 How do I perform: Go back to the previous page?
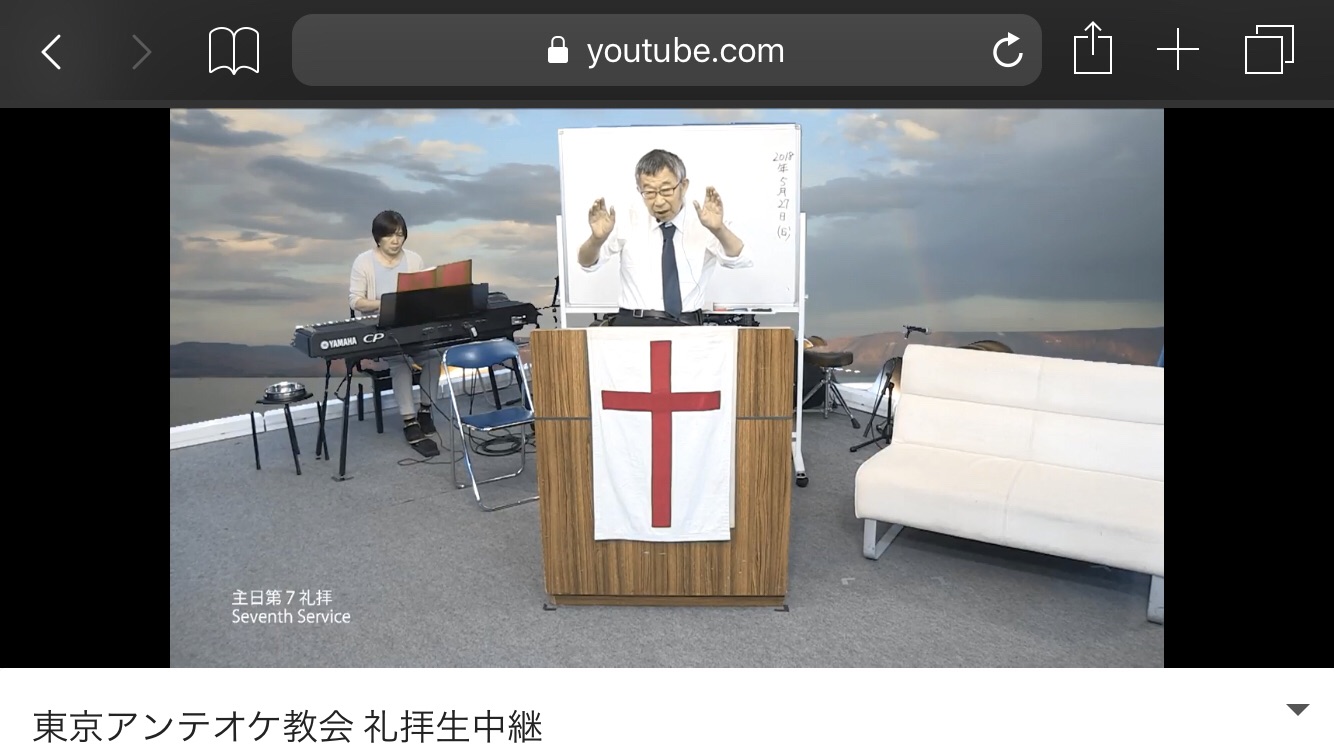[x=51, y=51]
